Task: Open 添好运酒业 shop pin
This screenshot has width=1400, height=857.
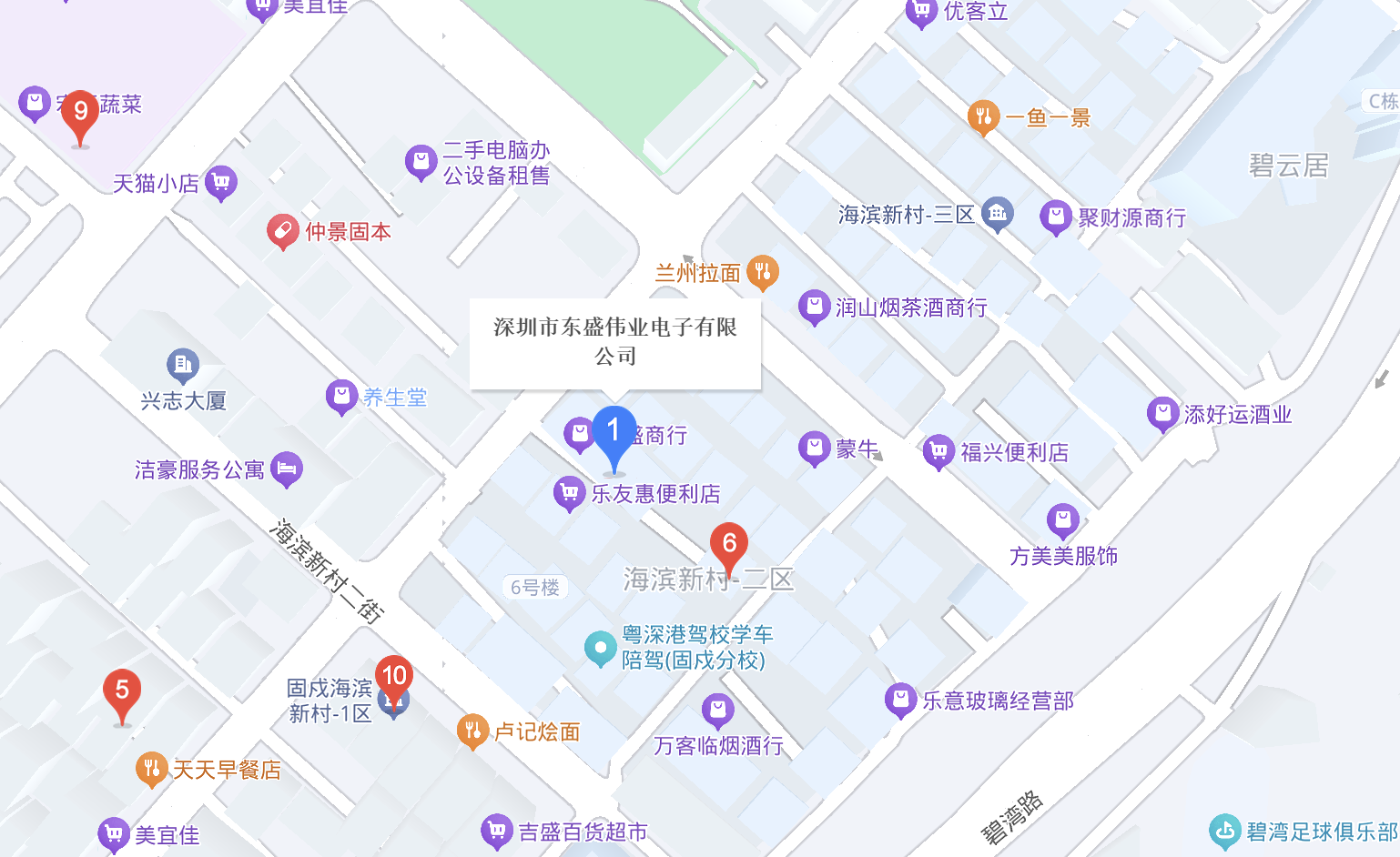Action: (x=1162, y=414)
